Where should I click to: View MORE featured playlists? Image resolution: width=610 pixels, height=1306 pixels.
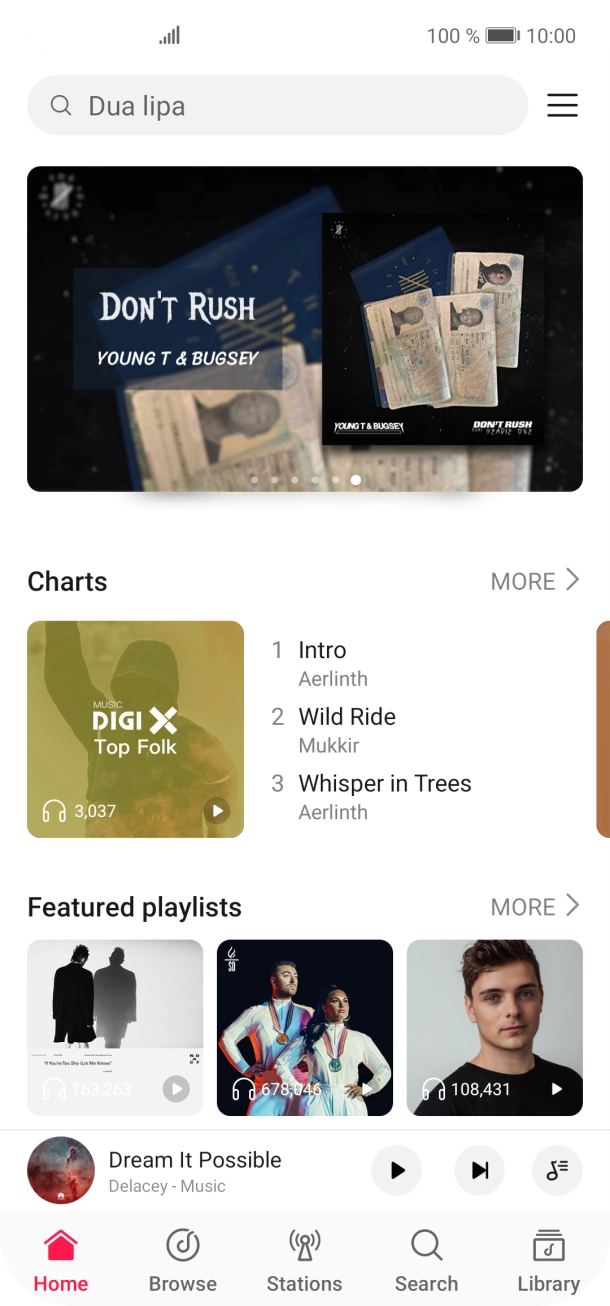[535, 907]
